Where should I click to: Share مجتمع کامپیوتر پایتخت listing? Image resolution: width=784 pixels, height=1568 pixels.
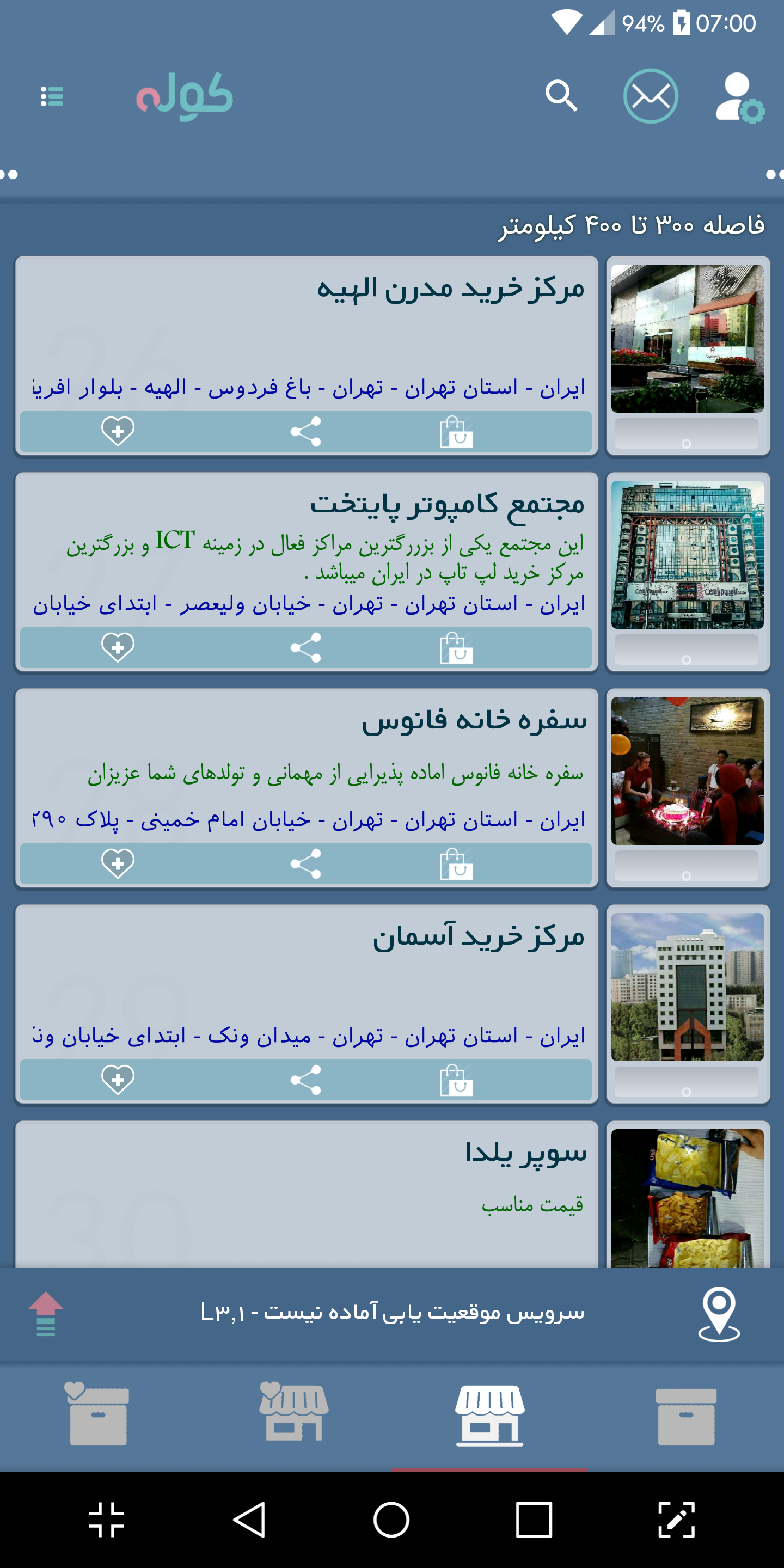[305, 648]
